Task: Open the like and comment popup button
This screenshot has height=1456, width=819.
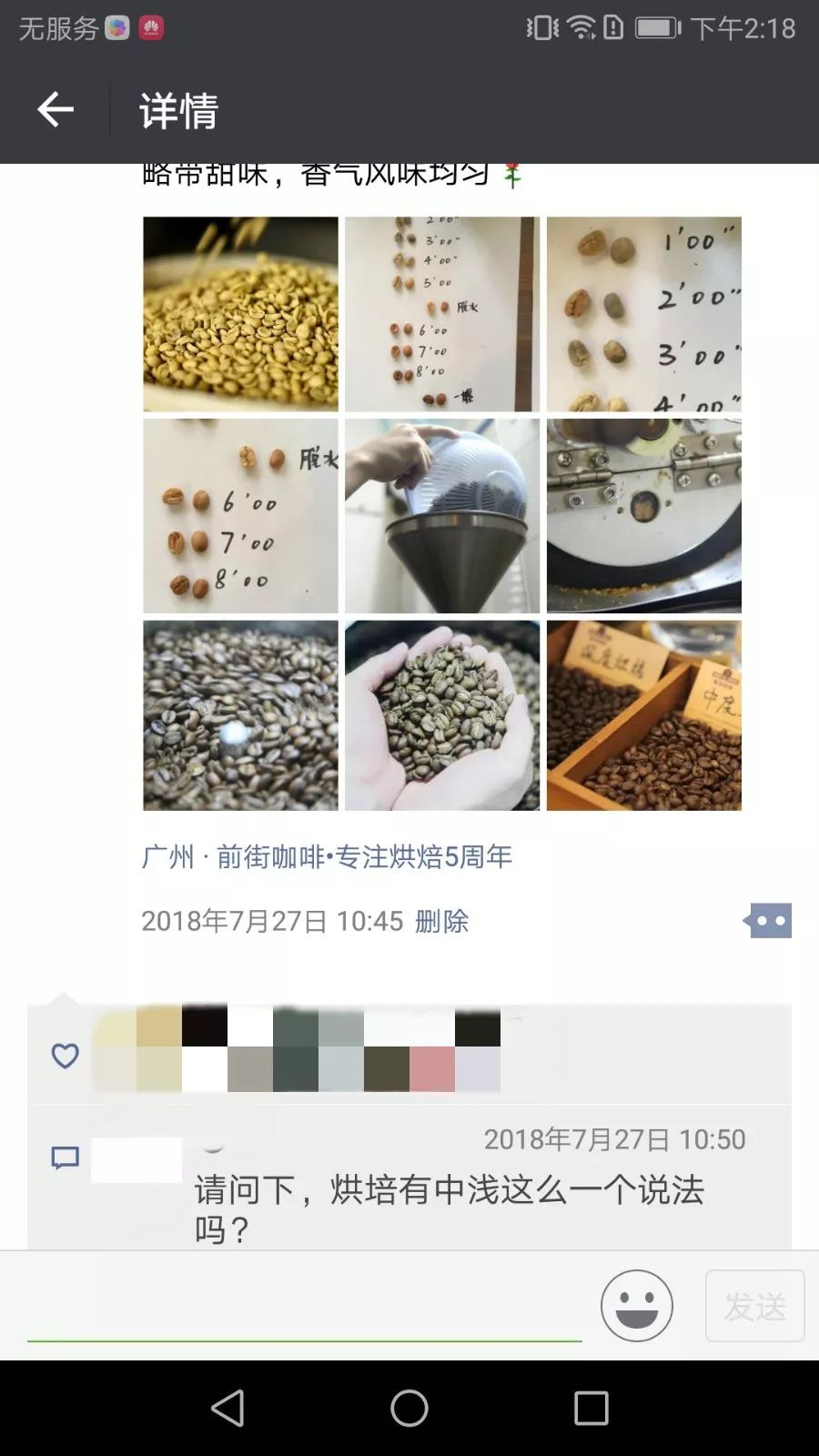Action: click(769, 921)
